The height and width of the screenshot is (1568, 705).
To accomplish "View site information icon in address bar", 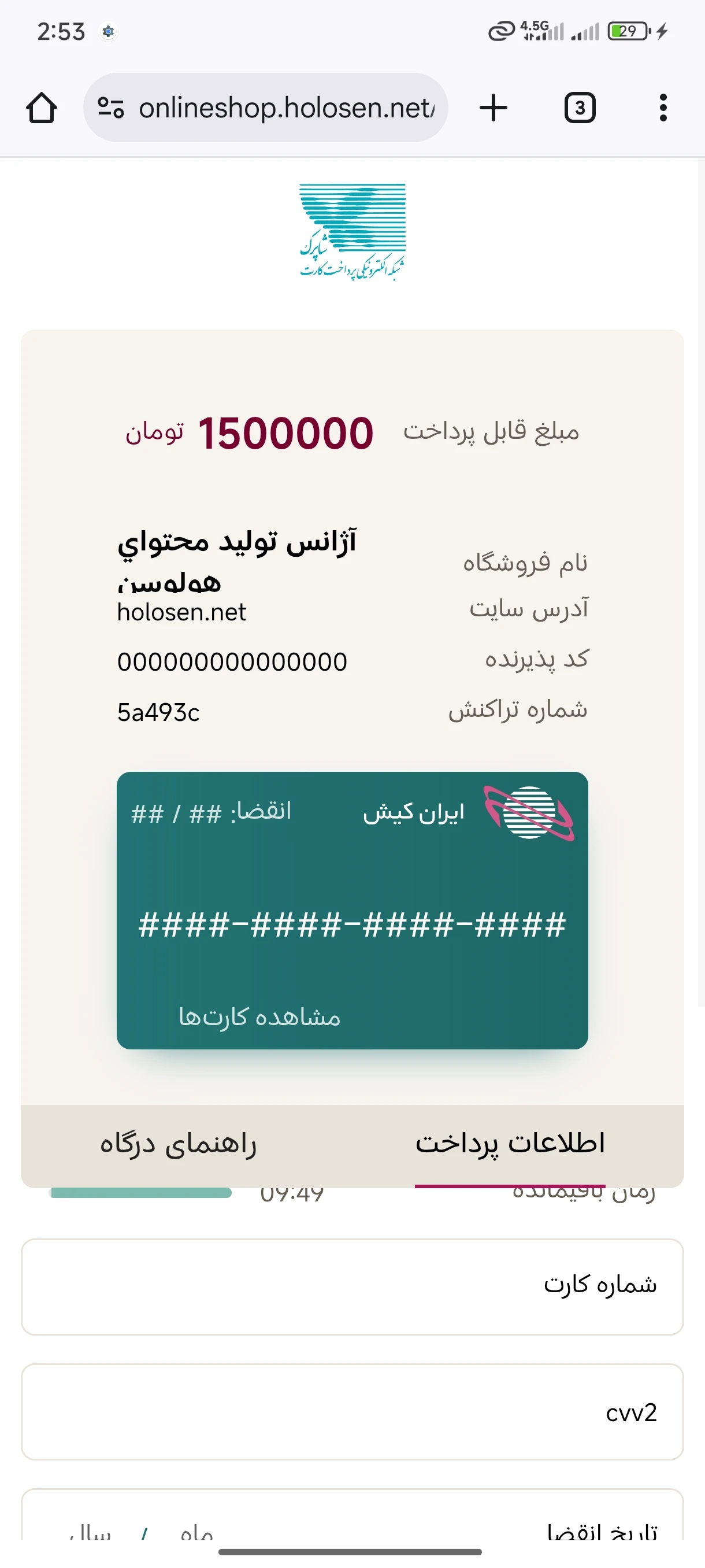I will coord(111,108).
